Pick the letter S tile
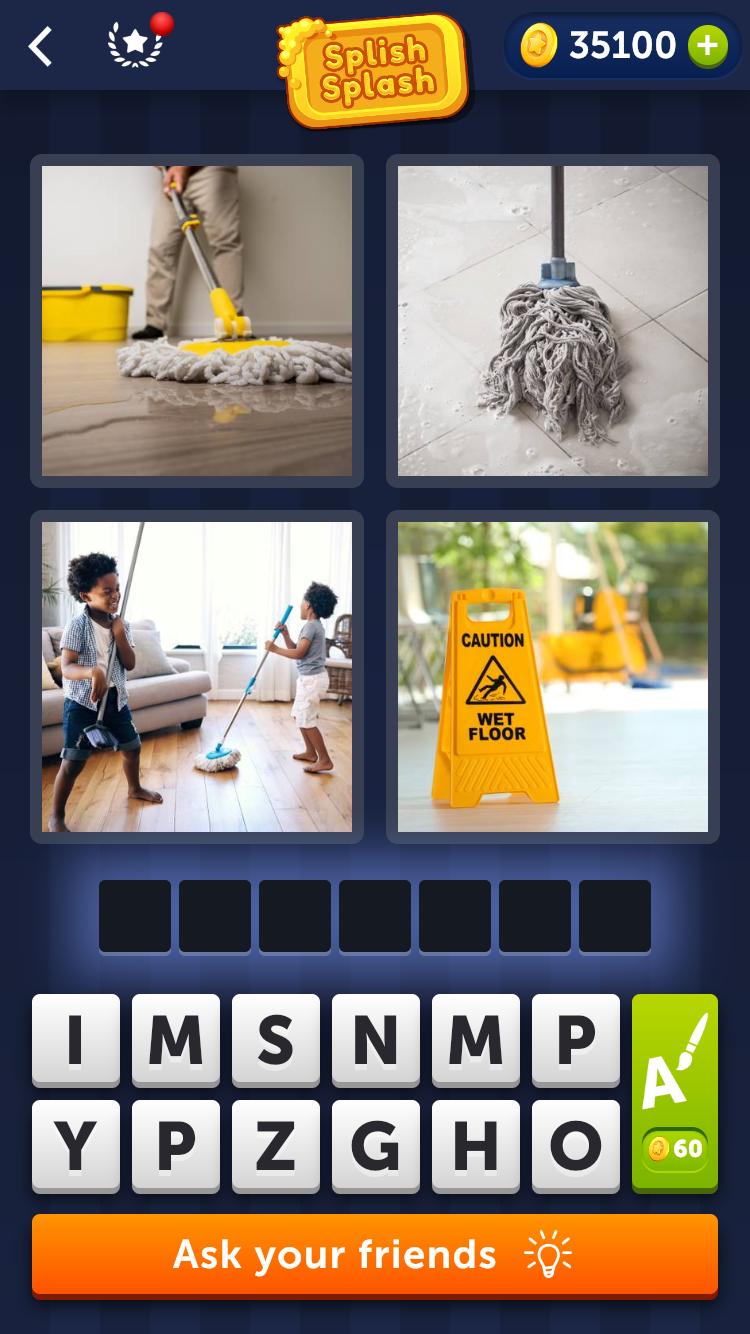 (x=276, y=1040)
